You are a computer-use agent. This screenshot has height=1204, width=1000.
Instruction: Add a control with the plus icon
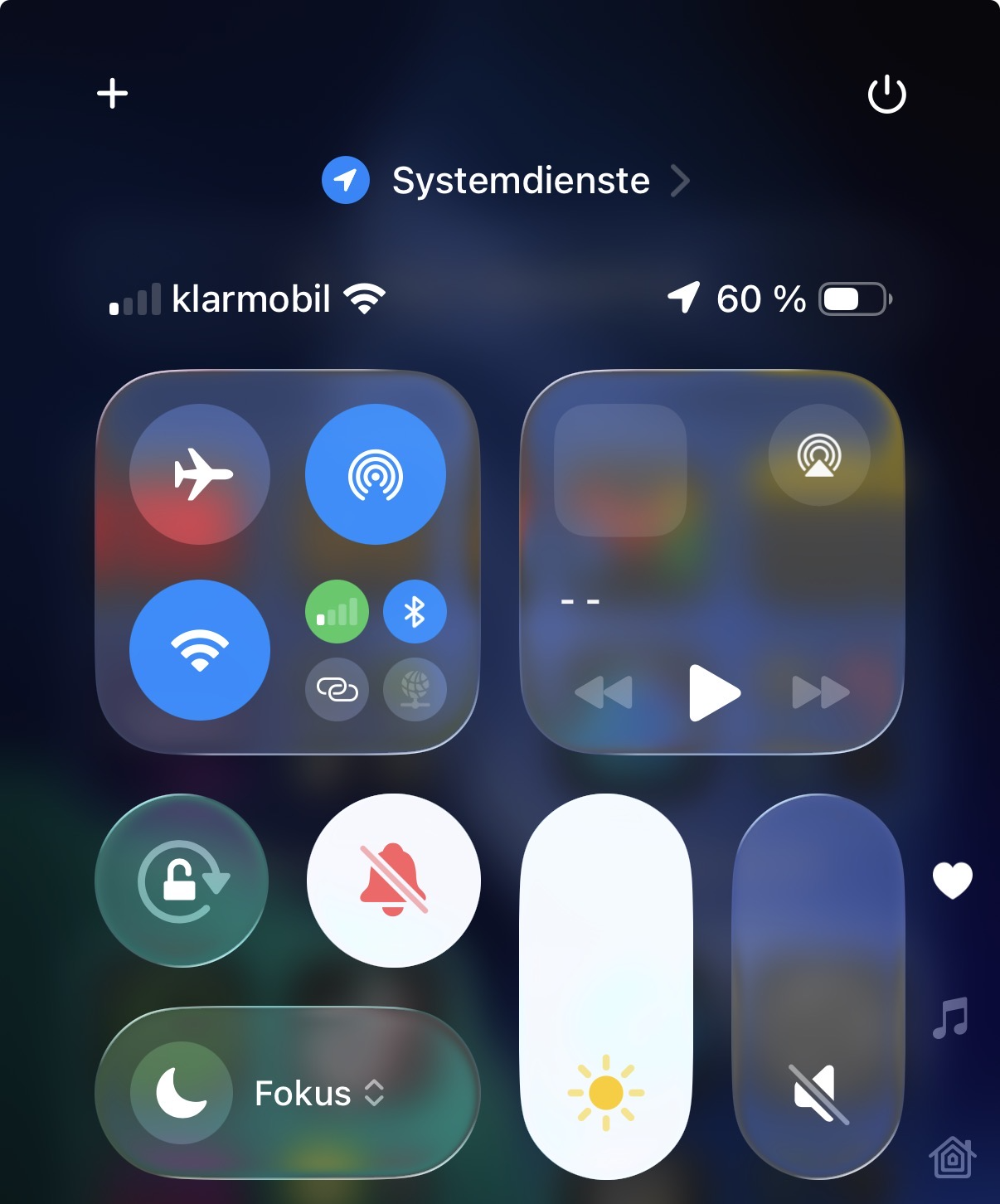click(x=112, y=93)
